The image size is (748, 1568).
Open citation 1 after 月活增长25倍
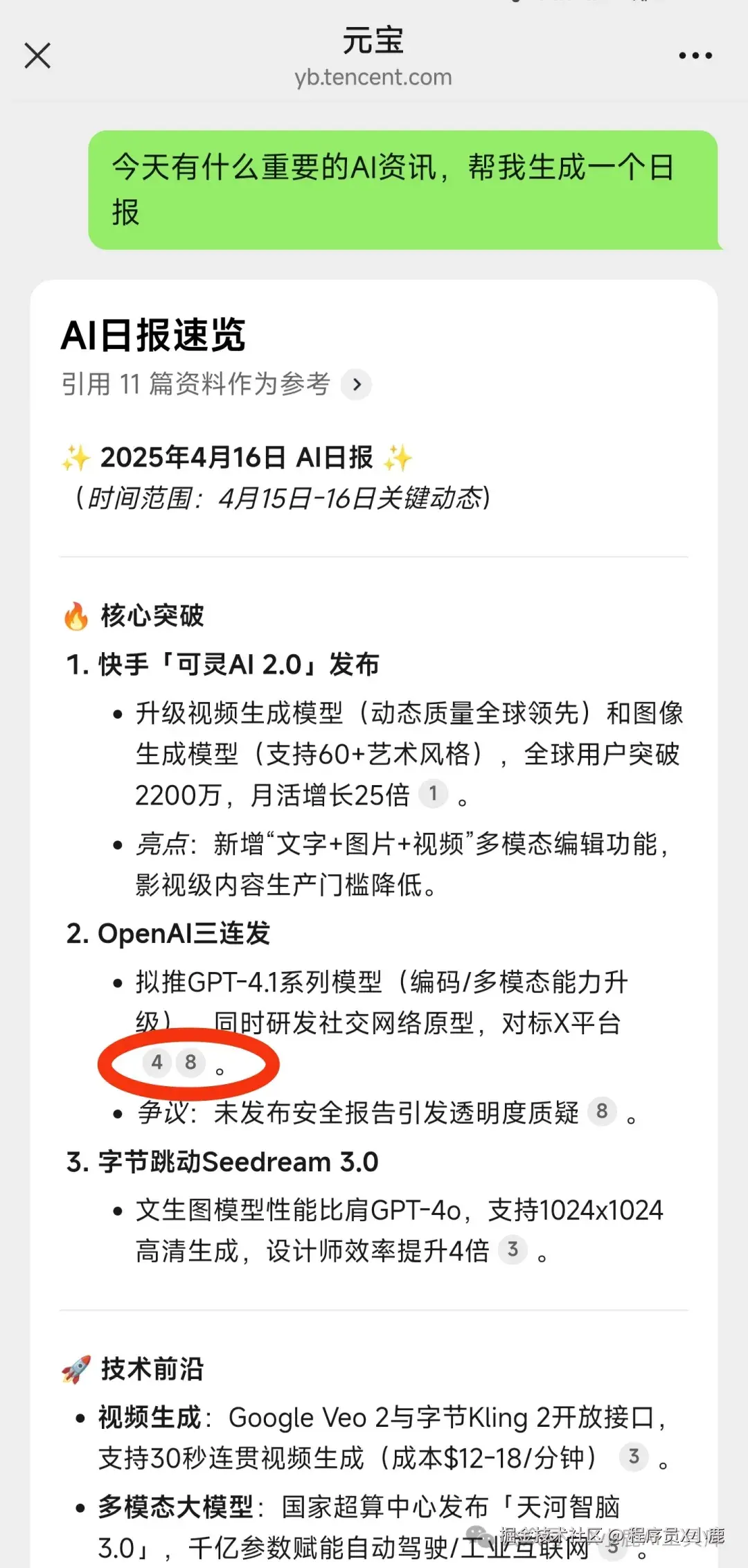tap(433, 794)
